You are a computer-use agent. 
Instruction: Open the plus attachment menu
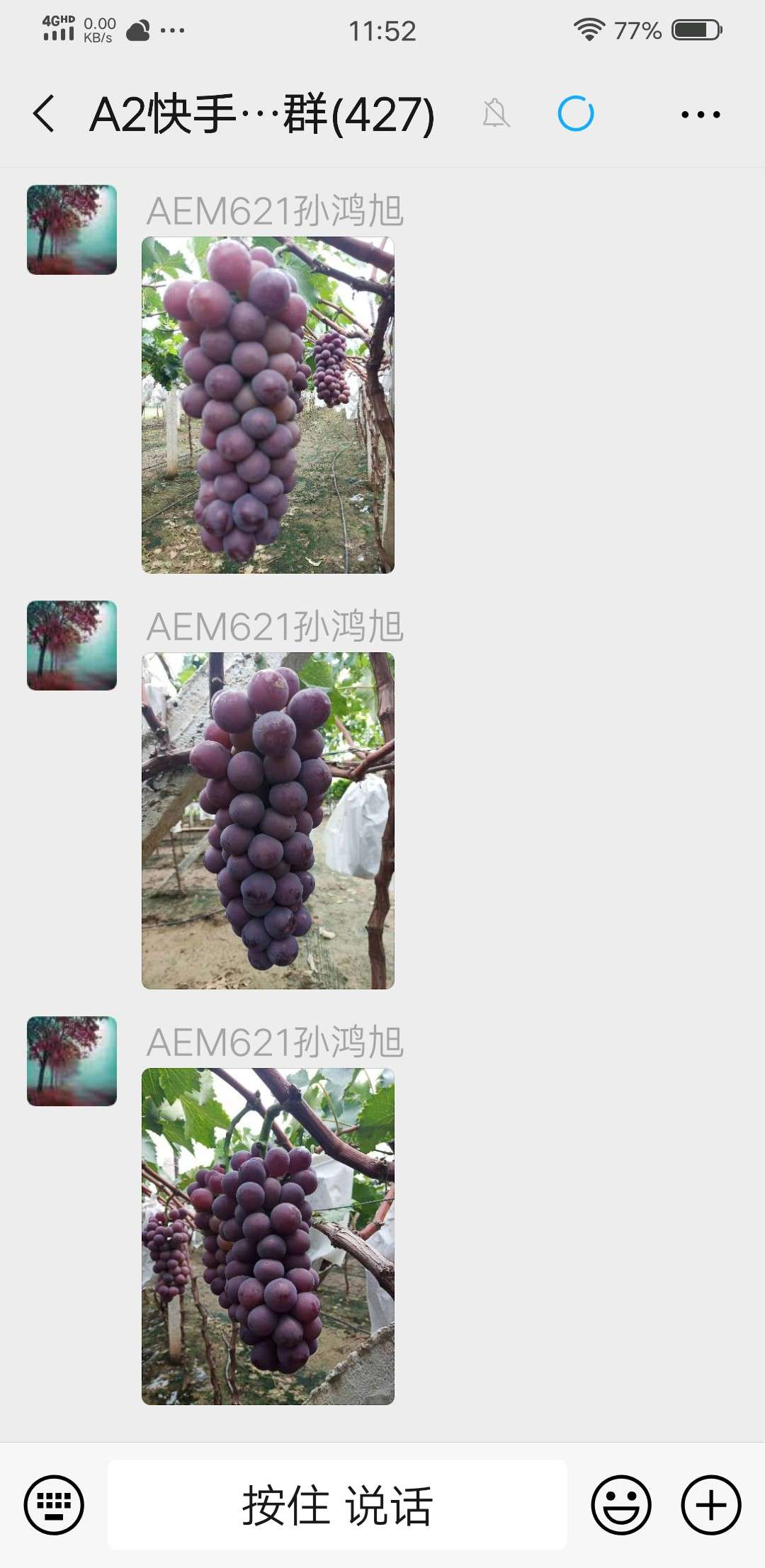click(711, 1505)
